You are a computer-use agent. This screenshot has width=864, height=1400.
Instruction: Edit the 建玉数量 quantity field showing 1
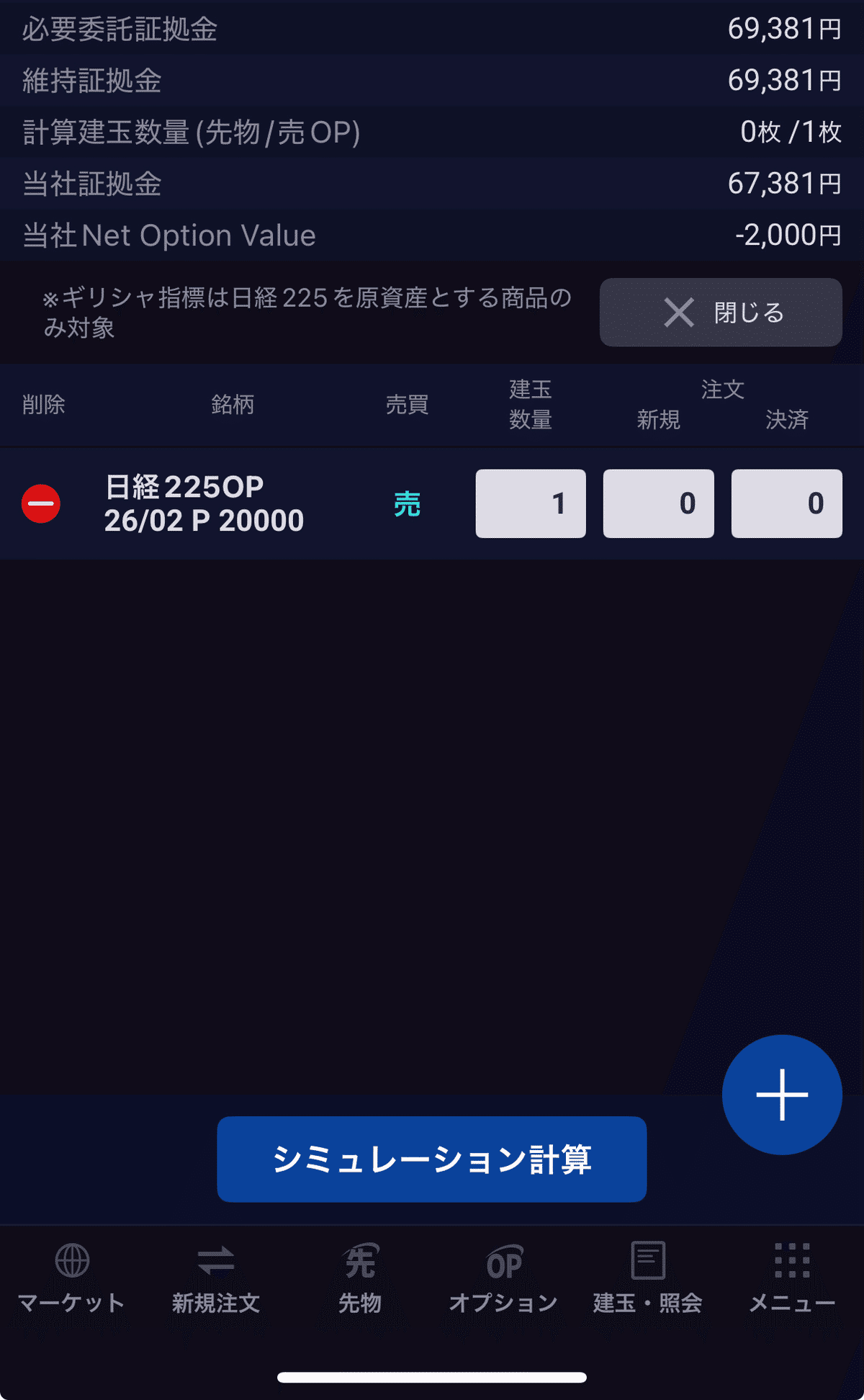(530, 503)
